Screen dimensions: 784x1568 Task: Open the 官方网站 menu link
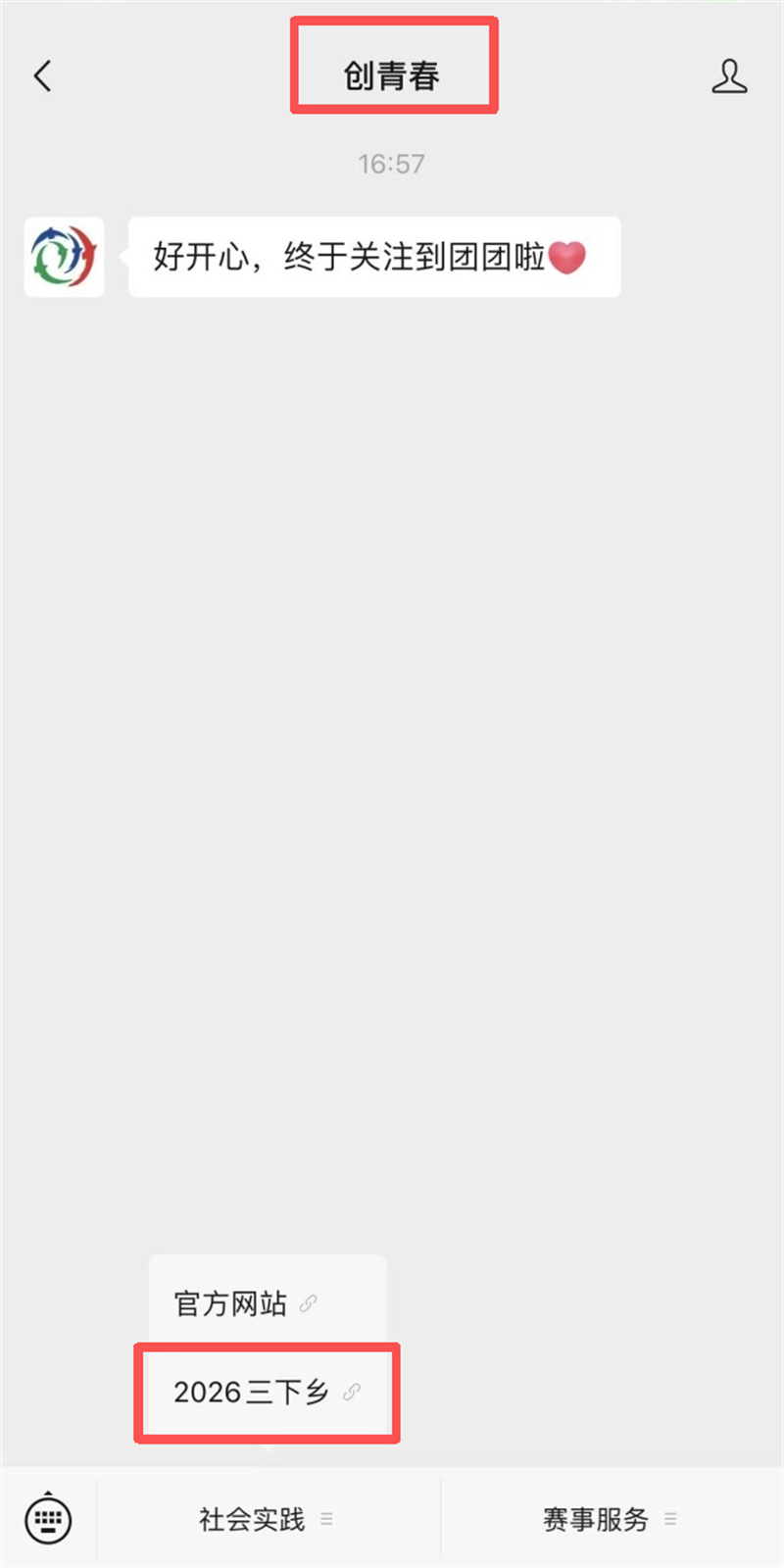pyautogui.click(x=245, y=1303)
